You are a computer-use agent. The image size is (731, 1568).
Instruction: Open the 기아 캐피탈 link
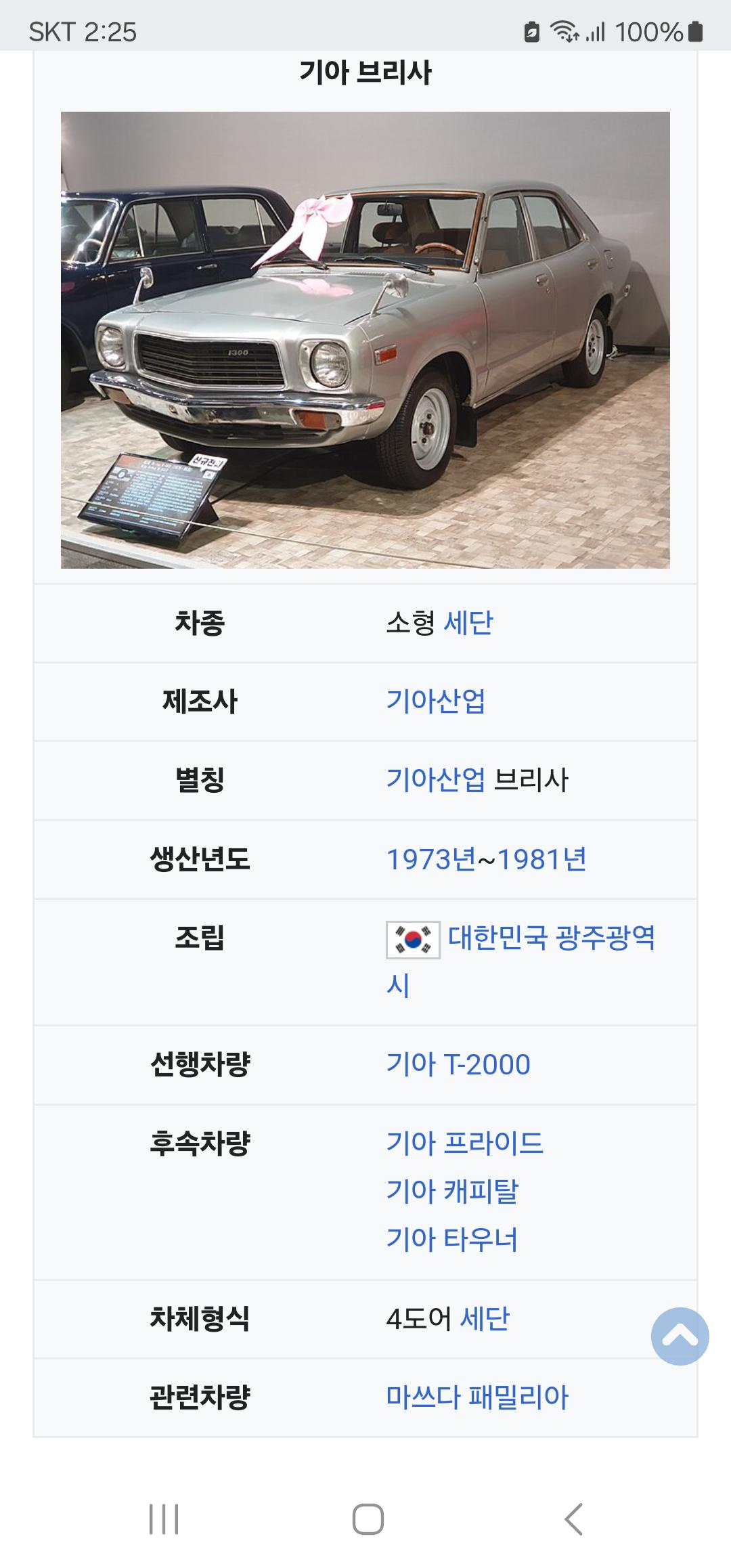(452, 1191)
